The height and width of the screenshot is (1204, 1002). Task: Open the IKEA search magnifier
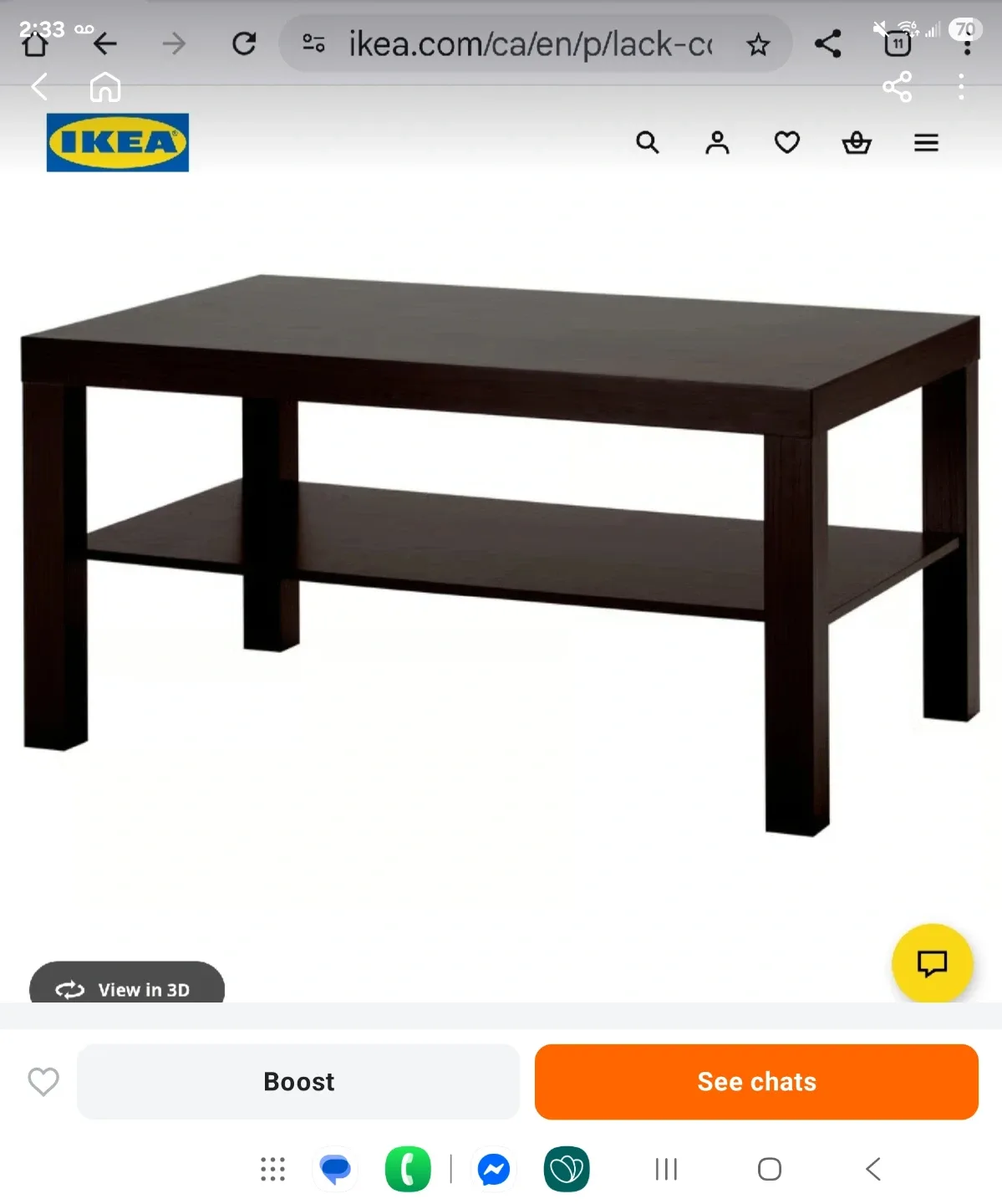pos(648,143)
